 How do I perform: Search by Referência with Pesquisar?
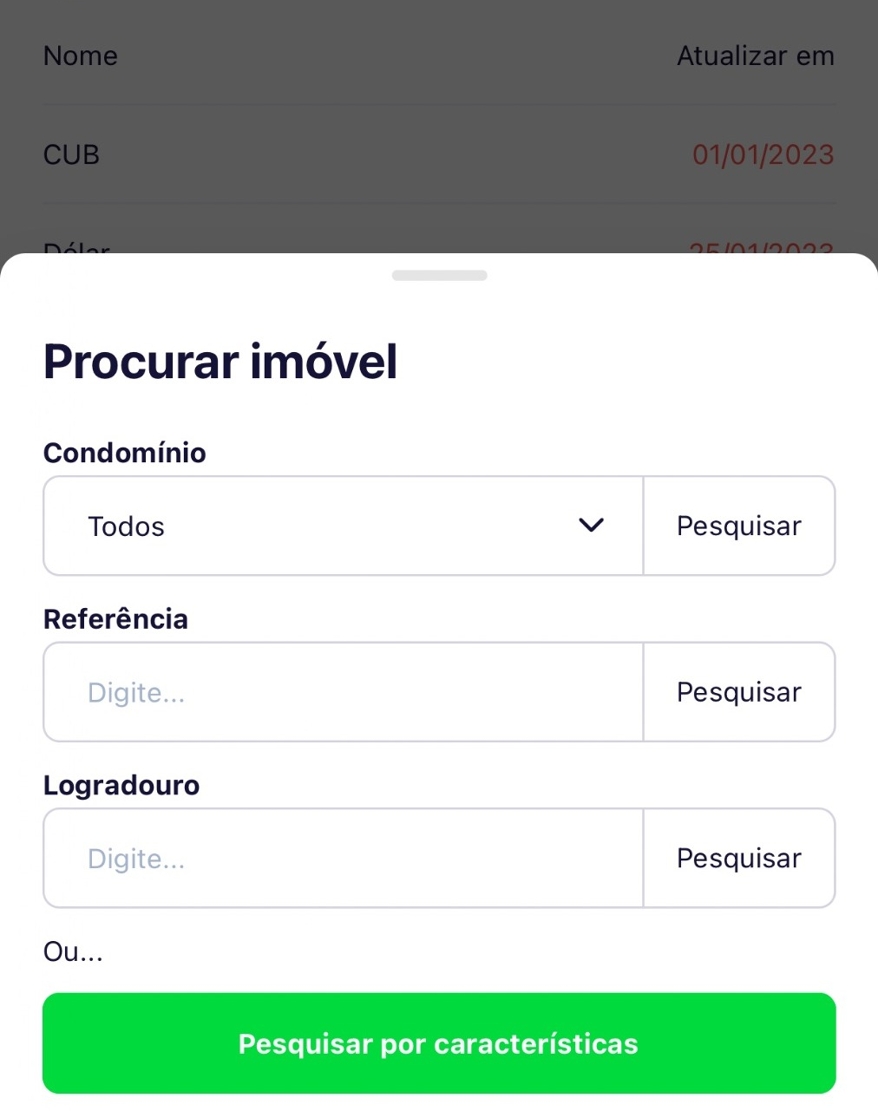click(739, 692)
